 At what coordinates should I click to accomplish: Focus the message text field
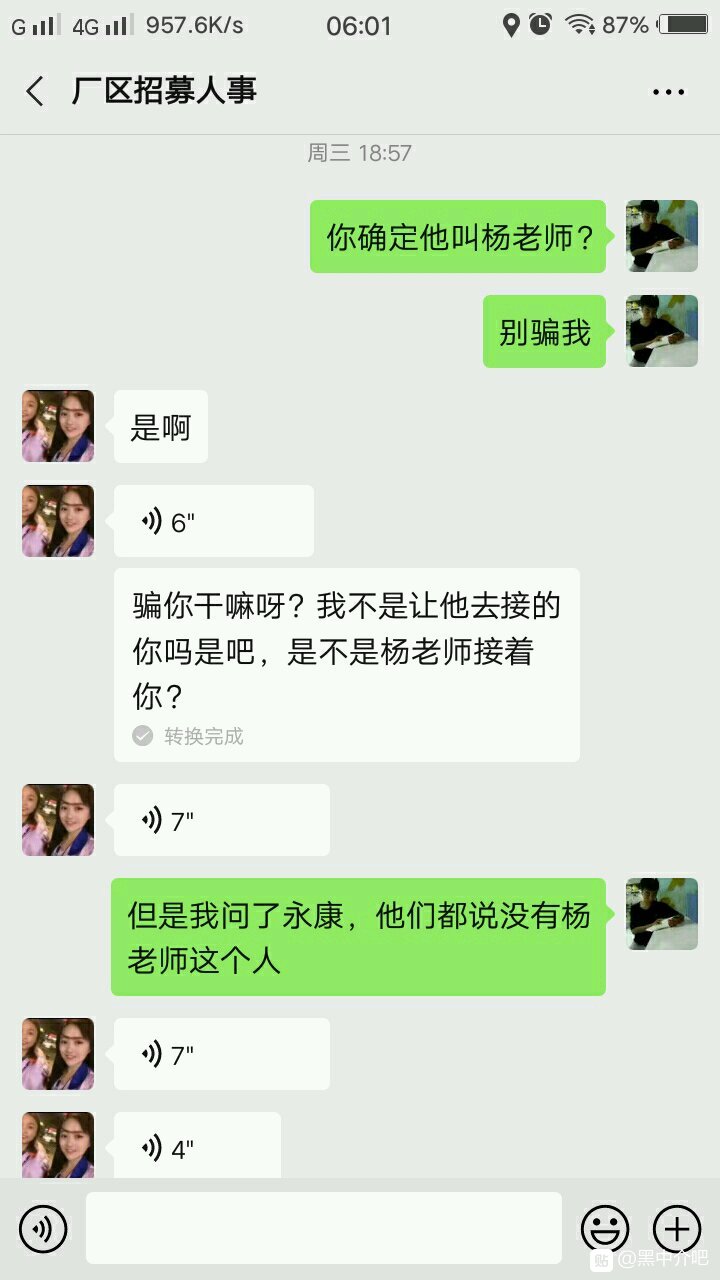tap(323, 1228)
